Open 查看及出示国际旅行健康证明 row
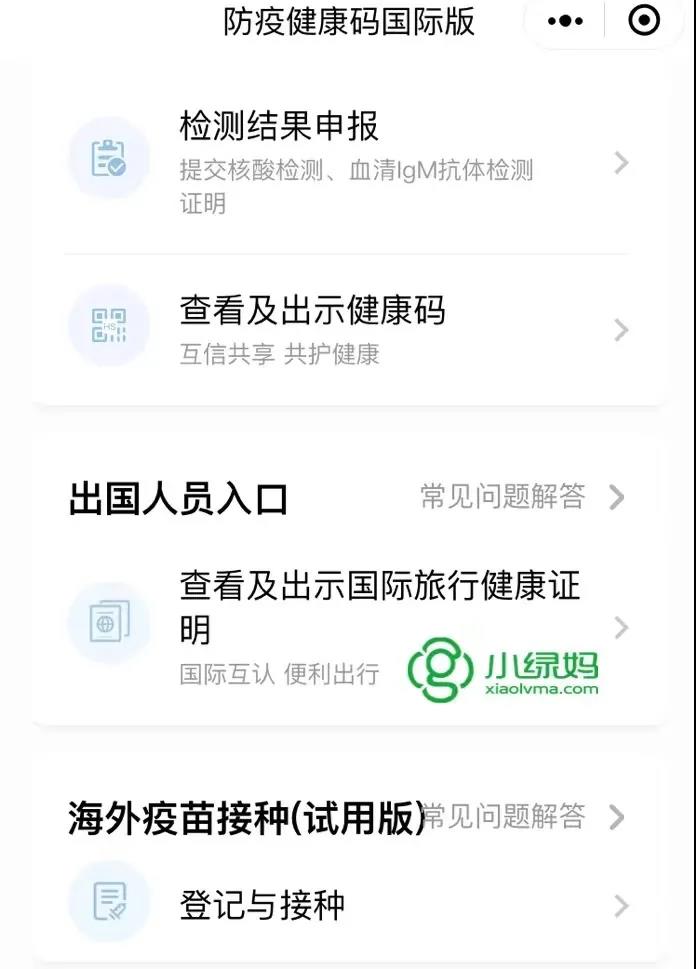Image resolution: width=696 pixels, height=969 pixels. coord(349,626)
